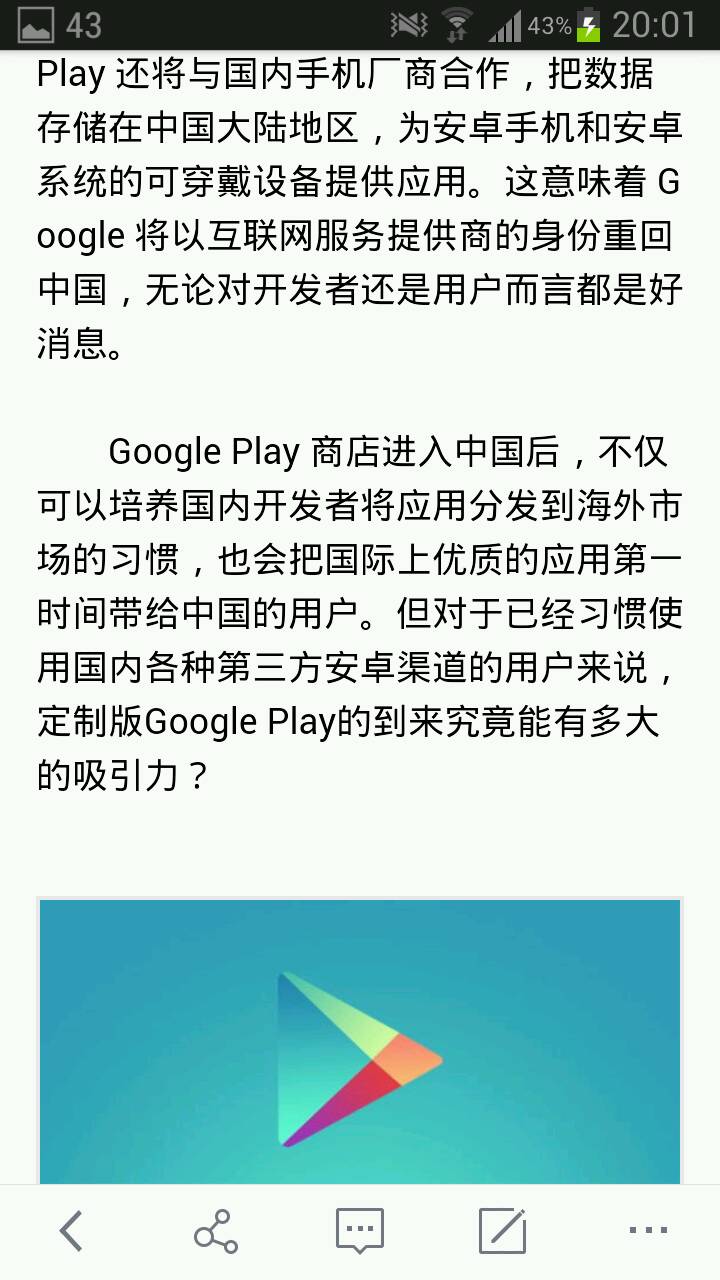The image size is (720, 1280).
Task: Open the article comments
Action: pyautogui.click(x=360, y=1231)
